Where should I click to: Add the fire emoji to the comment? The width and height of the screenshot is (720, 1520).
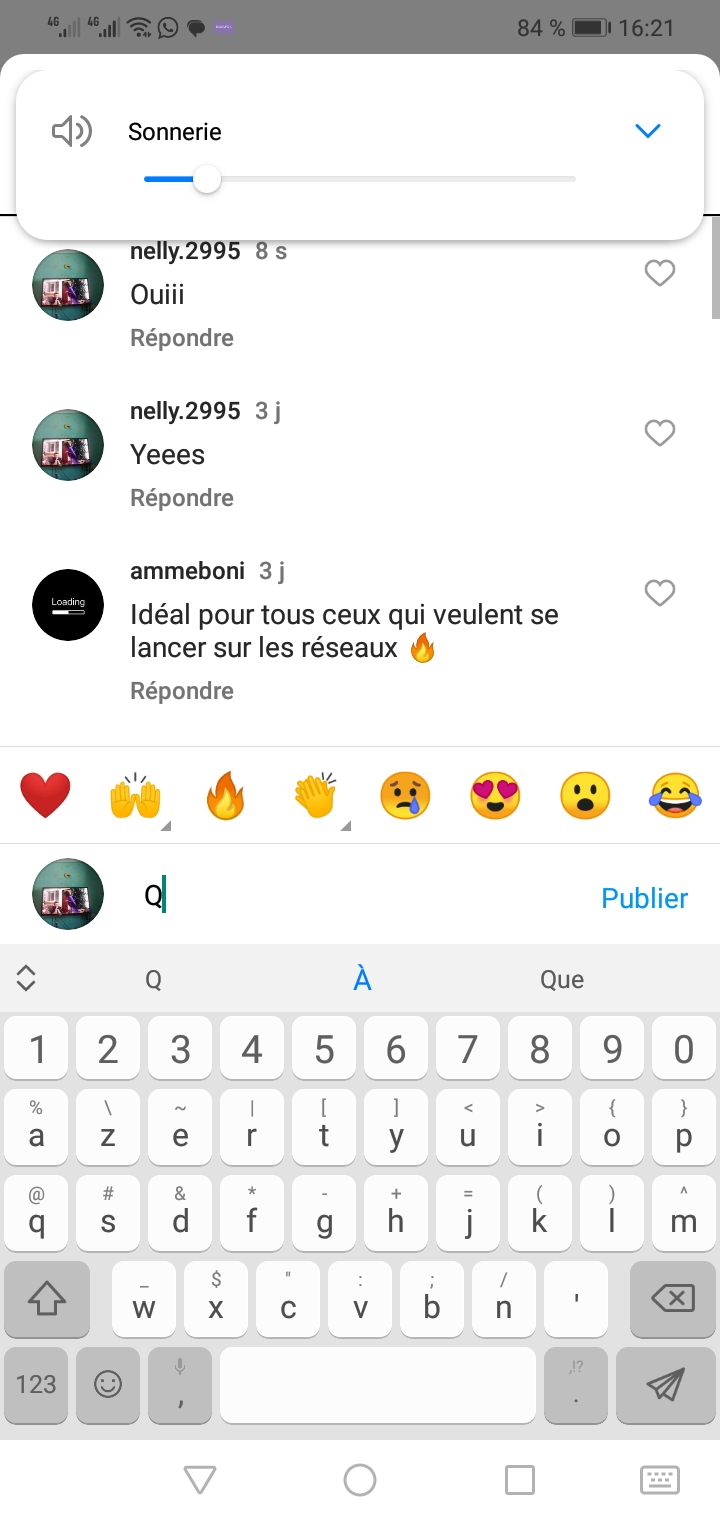tap(225, 798)
